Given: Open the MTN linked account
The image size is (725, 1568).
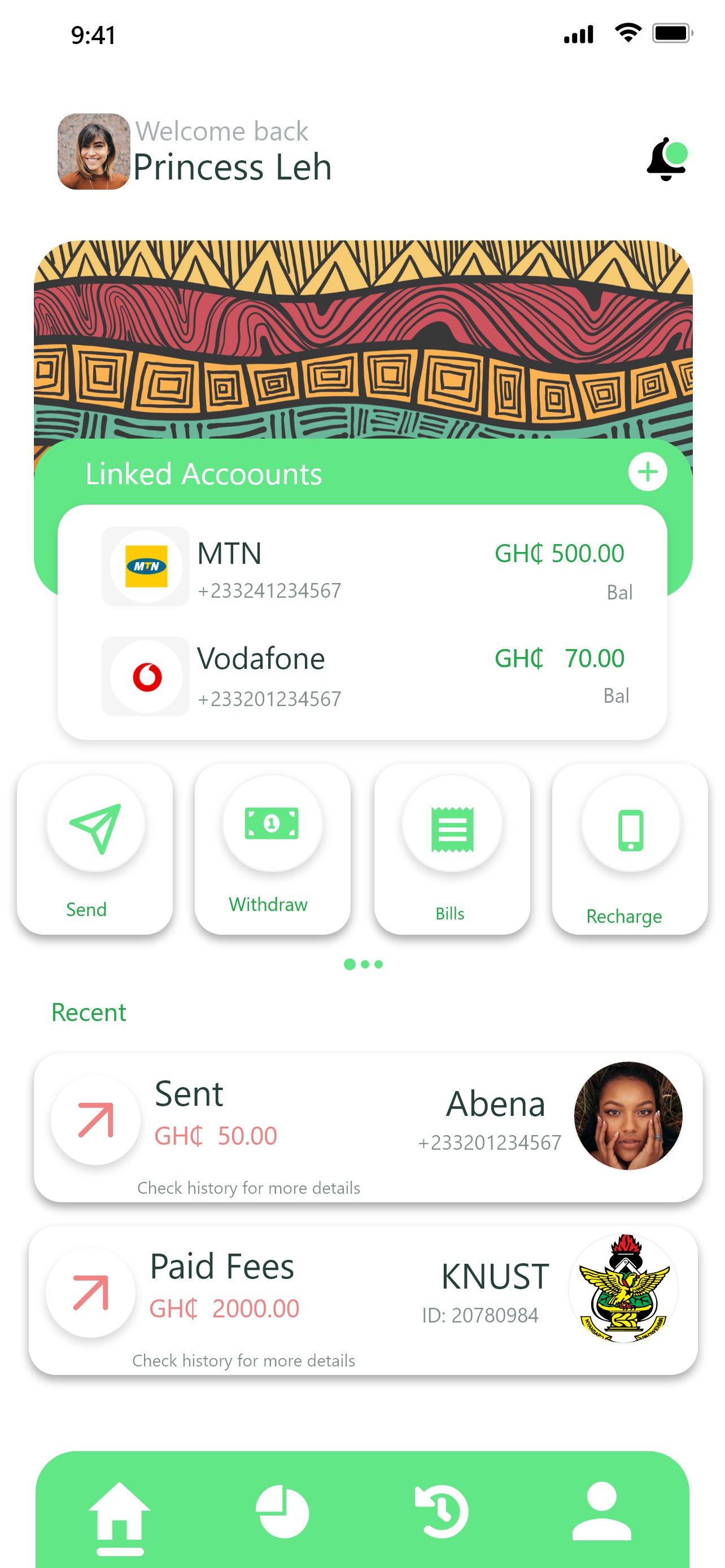Looking at the screenshot, I should 362,567.
